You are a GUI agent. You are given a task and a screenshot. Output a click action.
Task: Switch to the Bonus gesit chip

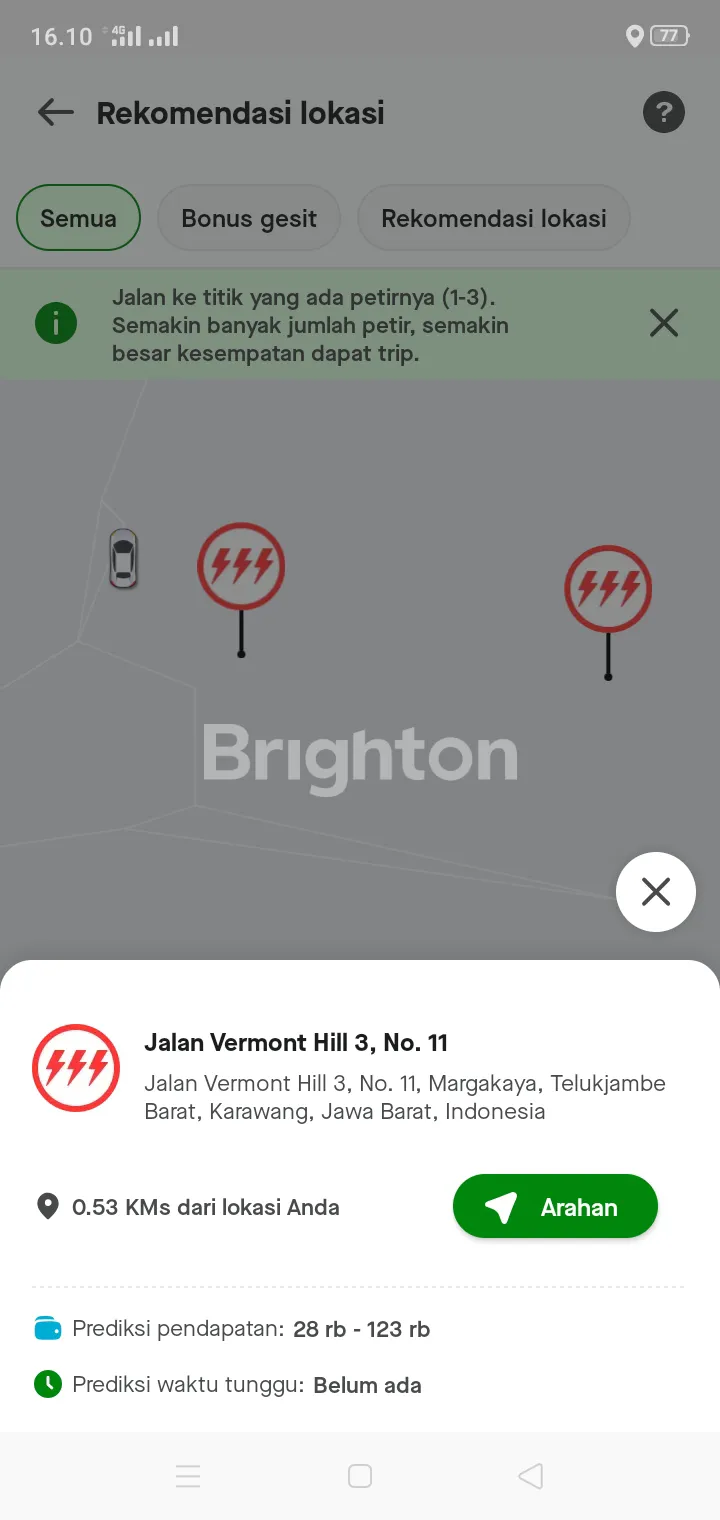pyautogui.click(x=249, y=218)
